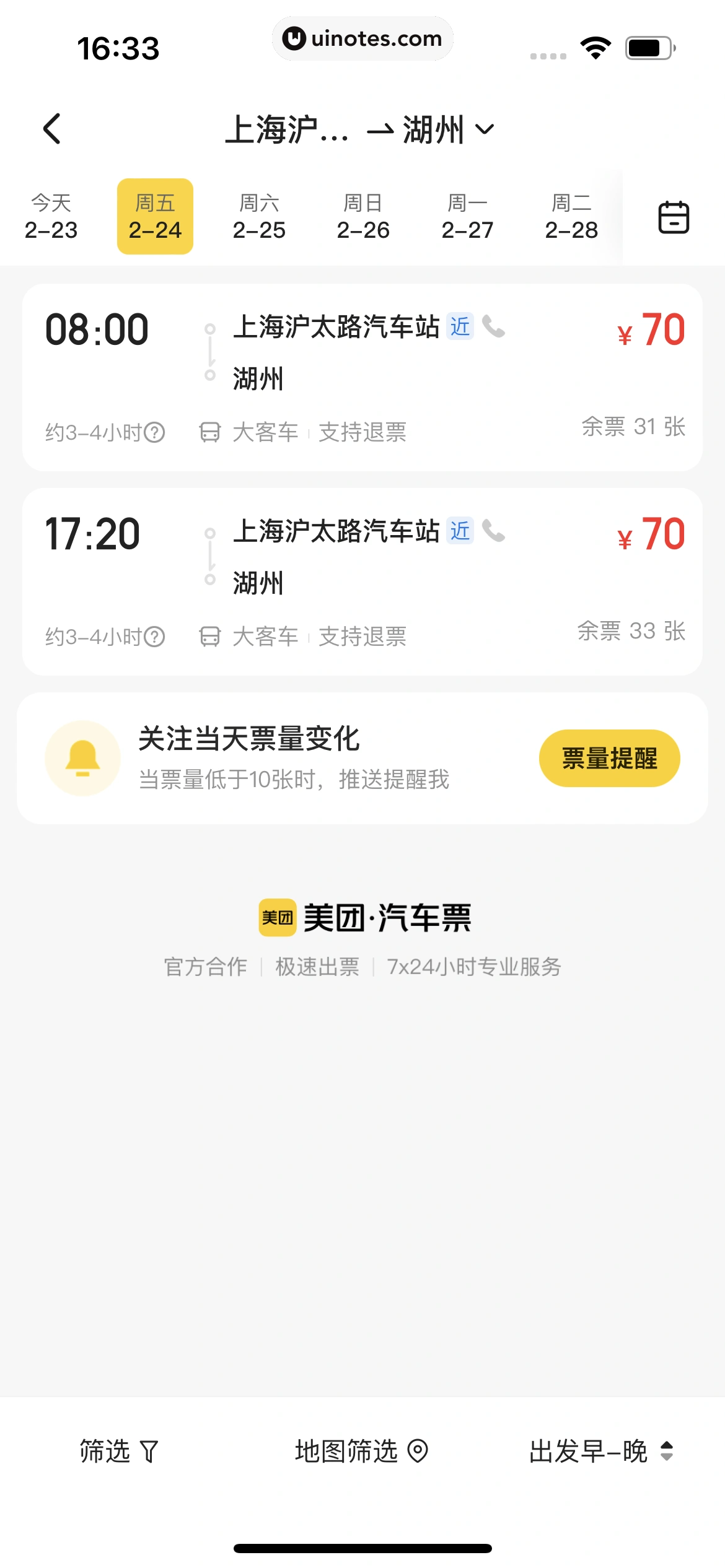Click the Meituan logo icon above 美团·汽车票

pos(277,918)
